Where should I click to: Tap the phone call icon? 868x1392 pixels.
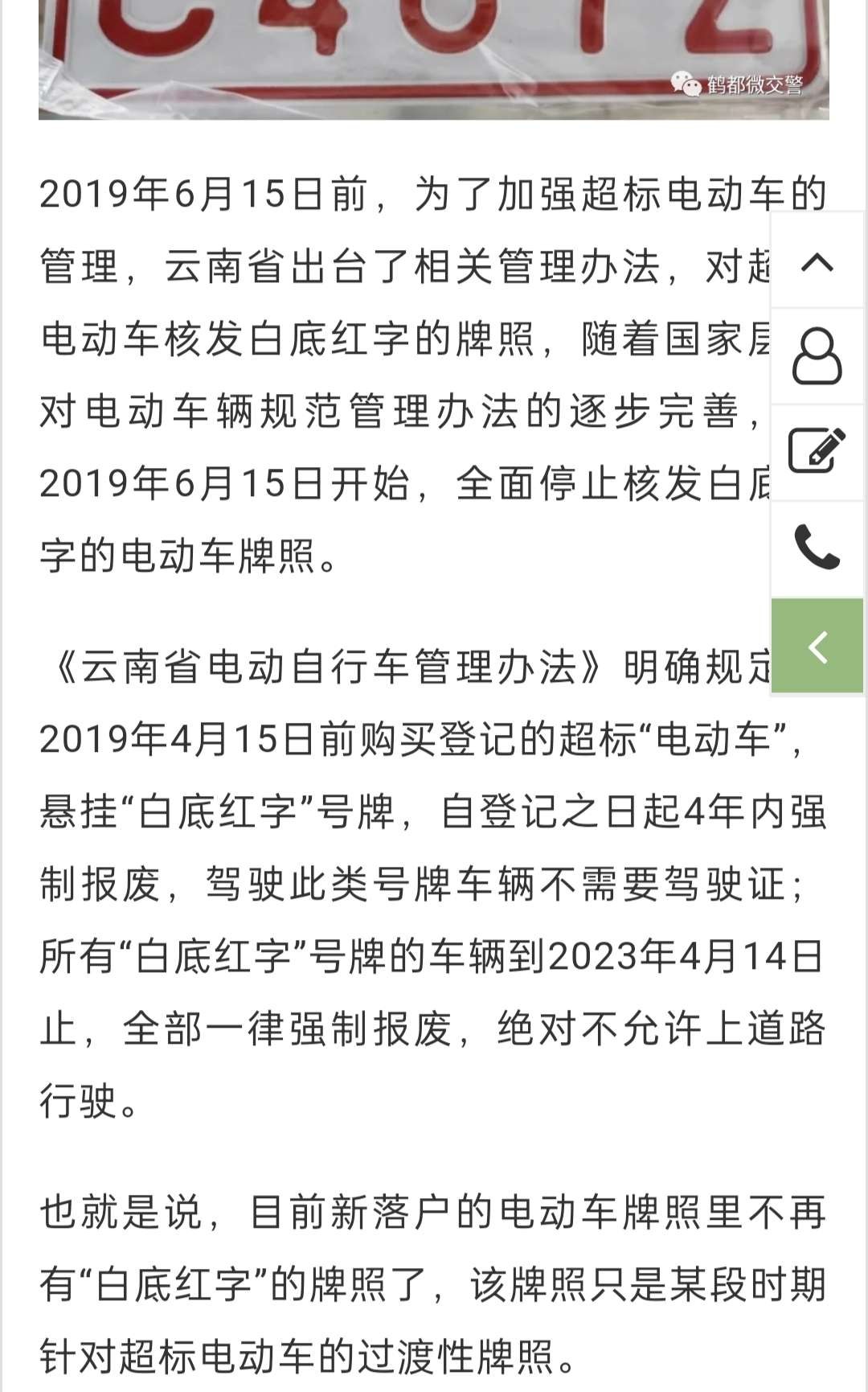coord(817,548)
